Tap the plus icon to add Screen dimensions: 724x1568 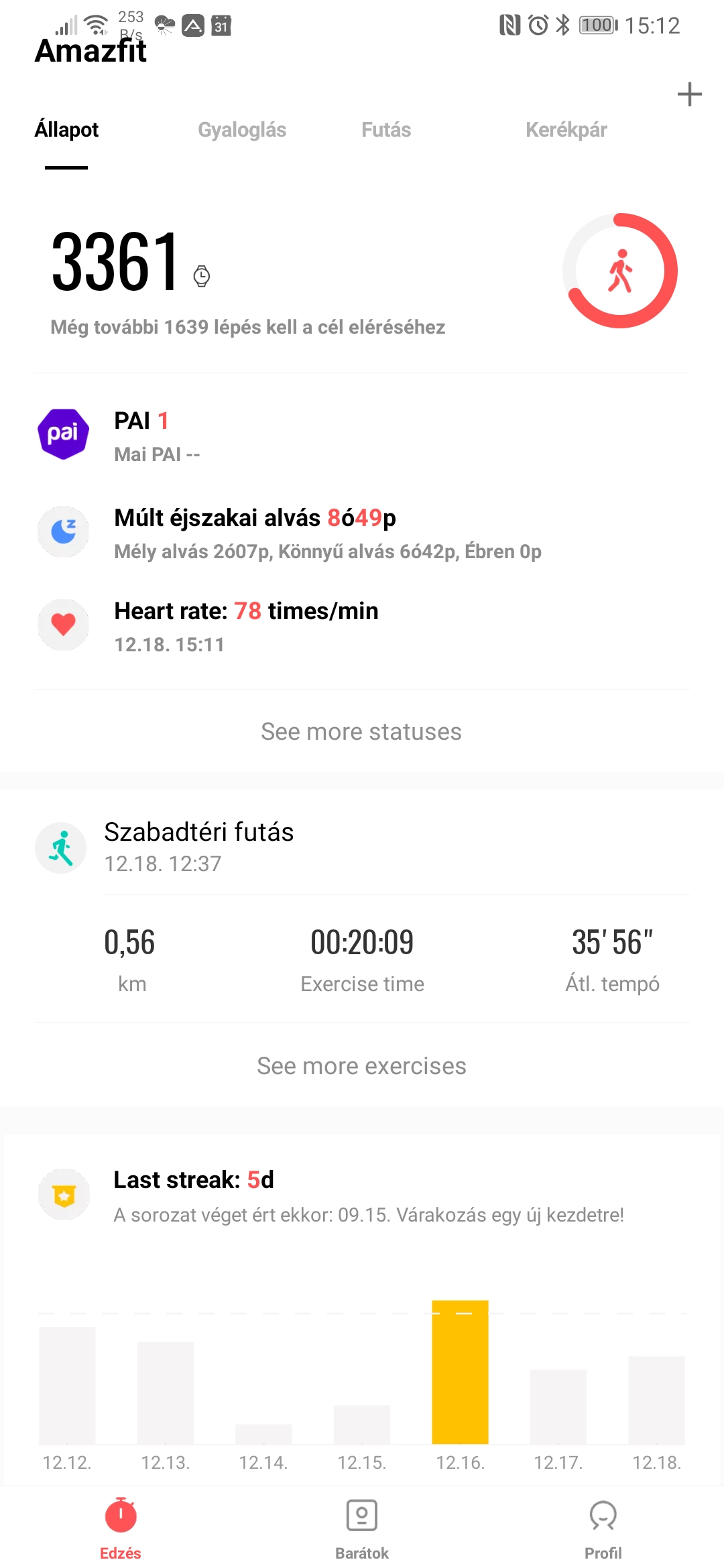pyautogui.click(x=689, y=94)
